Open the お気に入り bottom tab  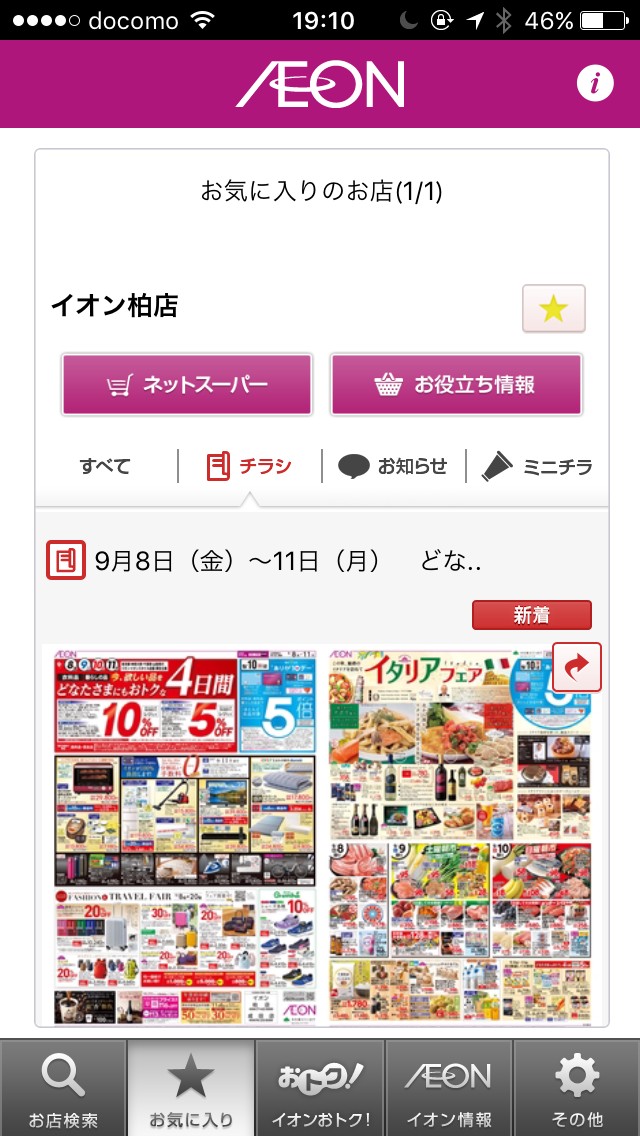(x=191, y=1088)
